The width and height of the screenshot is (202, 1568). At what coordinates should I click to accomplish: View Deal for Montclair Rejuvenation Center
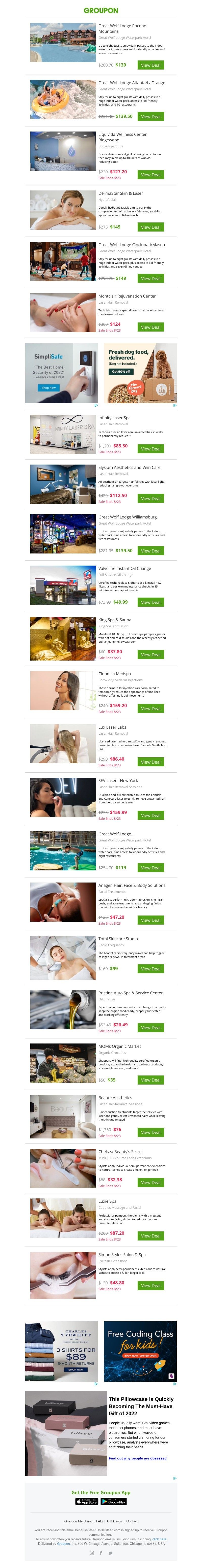150,327
